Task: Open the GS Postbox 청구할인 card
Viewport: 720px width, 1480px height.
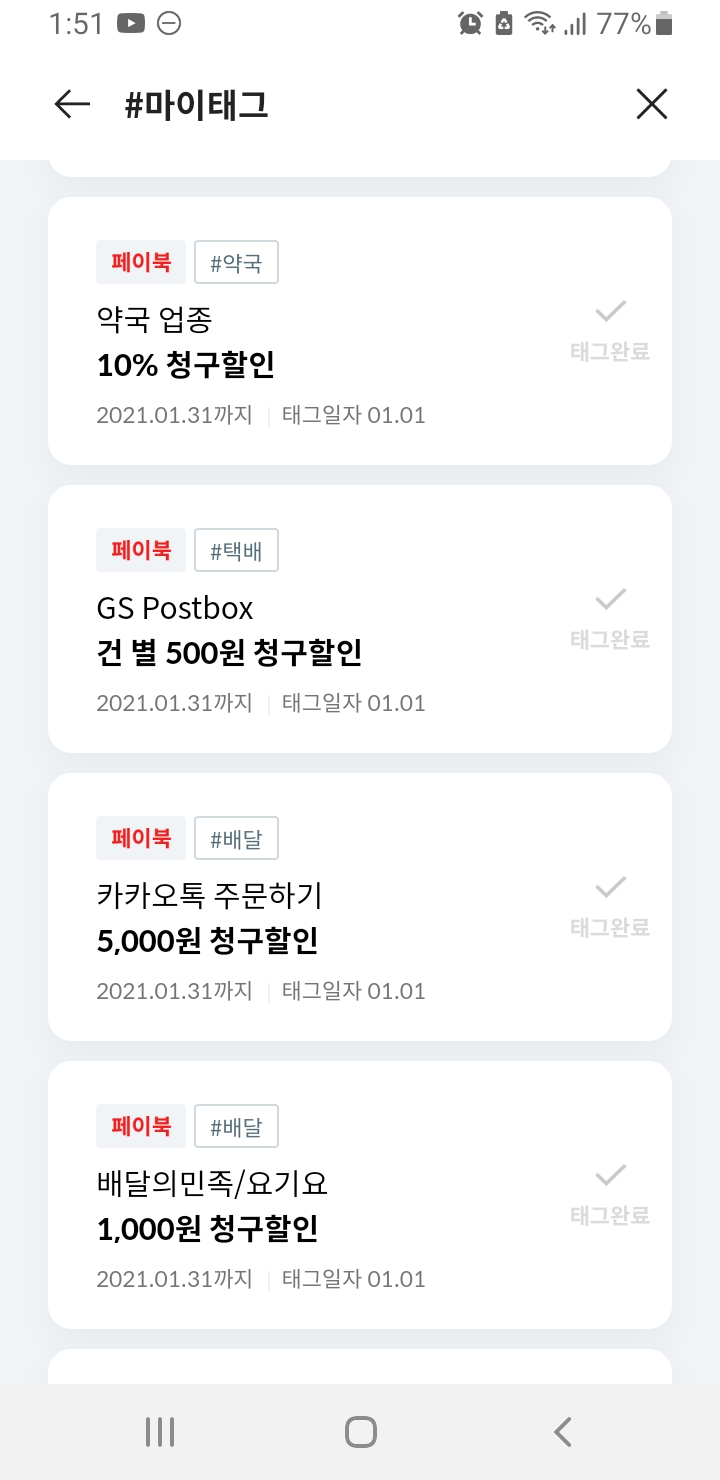Action: pyautogui.click(x=300, y=630)
